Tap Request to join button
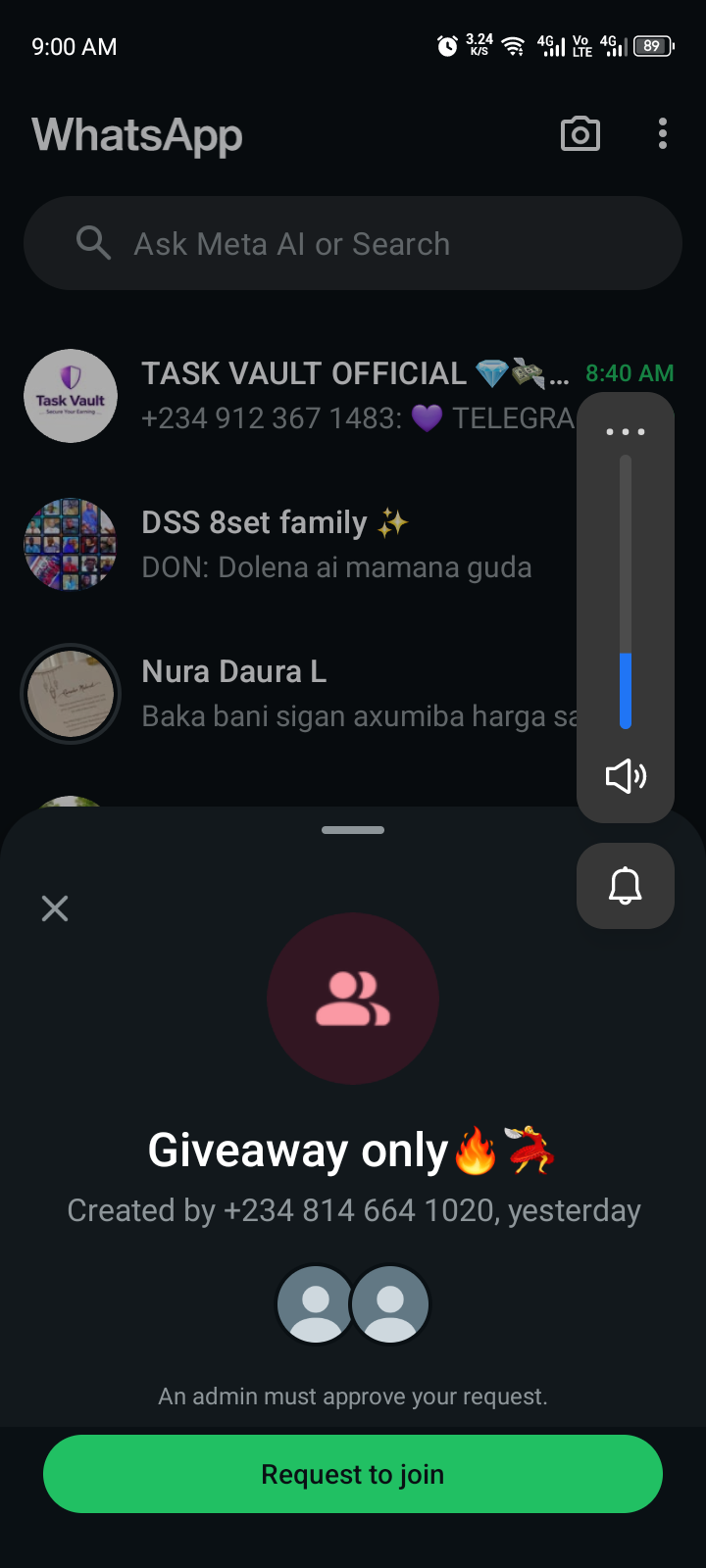The image size is (706, 1568). [353, 1474]
